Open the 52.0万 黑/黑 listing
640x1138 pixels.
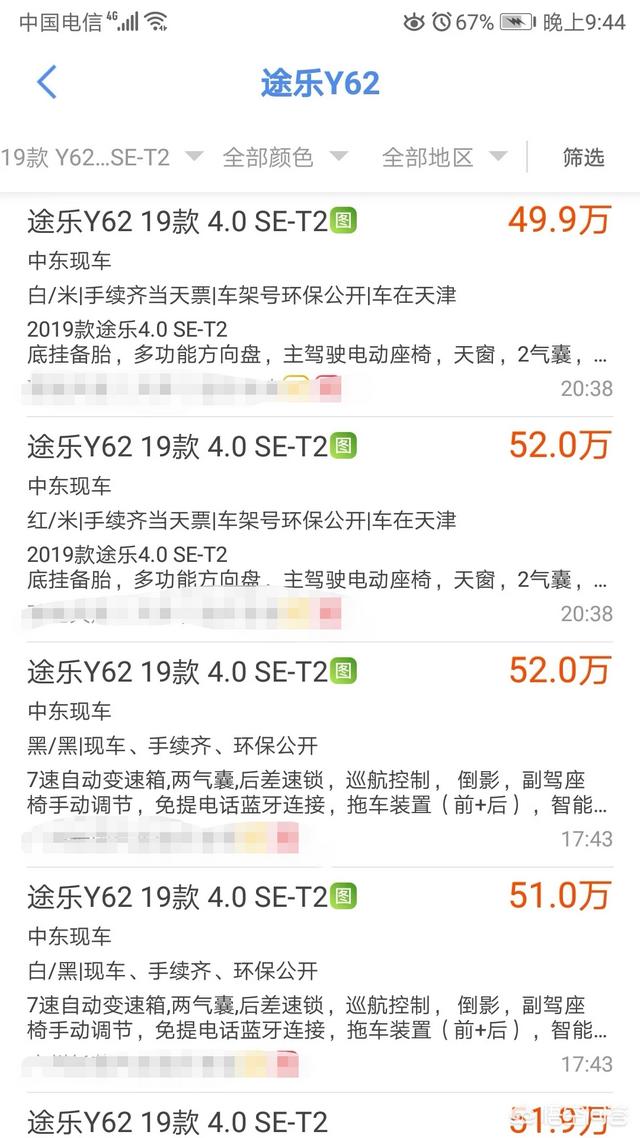pos(320,754)
